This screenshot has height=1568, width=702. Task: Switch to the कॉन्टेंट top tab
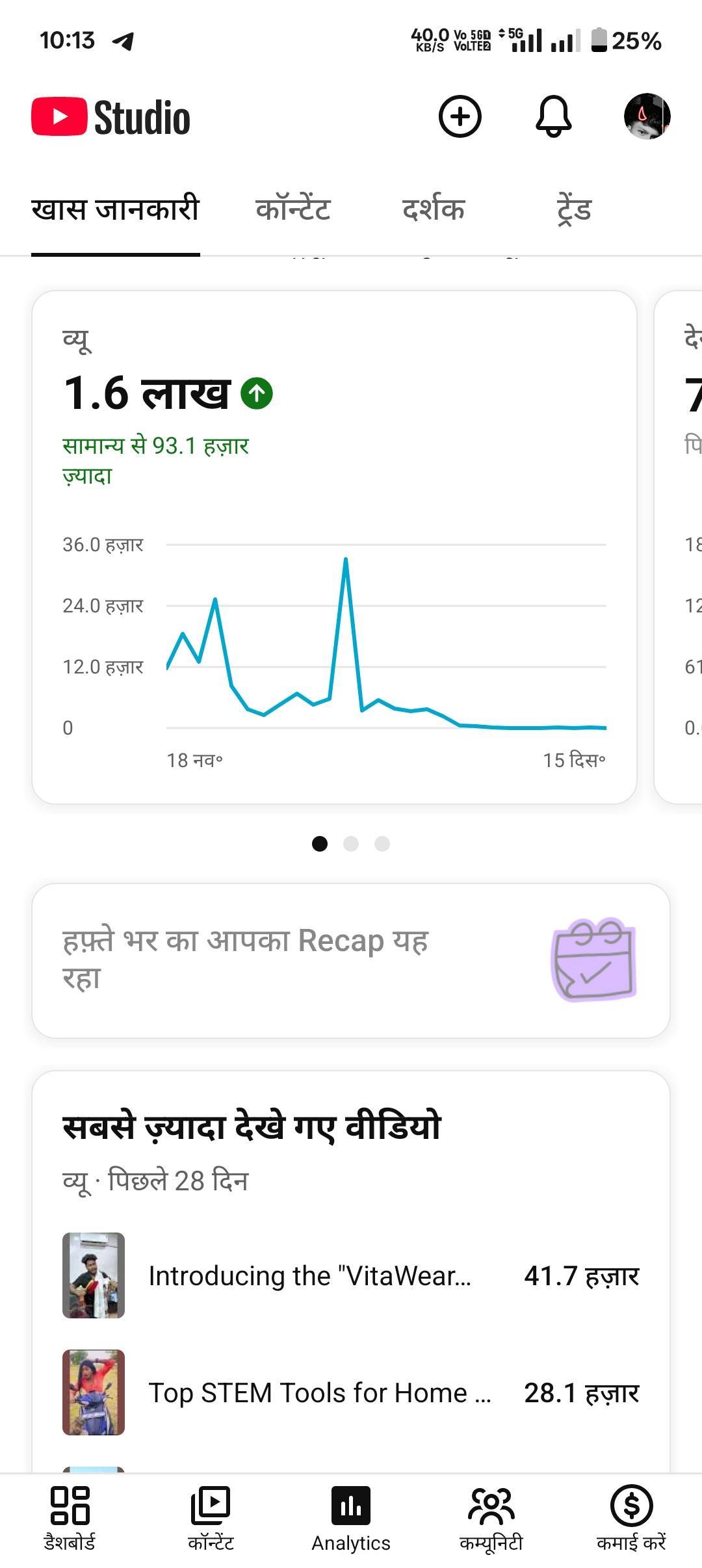coord(293,209)
